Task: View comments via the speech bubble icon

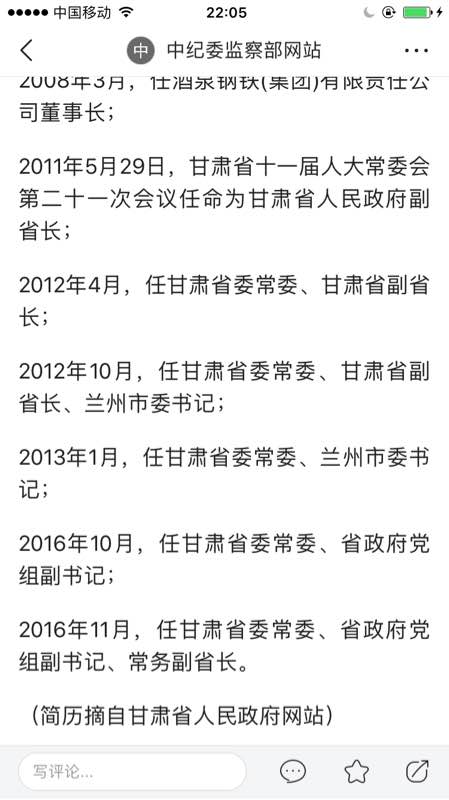Action: pyautogui.click(x=293, y=771)
